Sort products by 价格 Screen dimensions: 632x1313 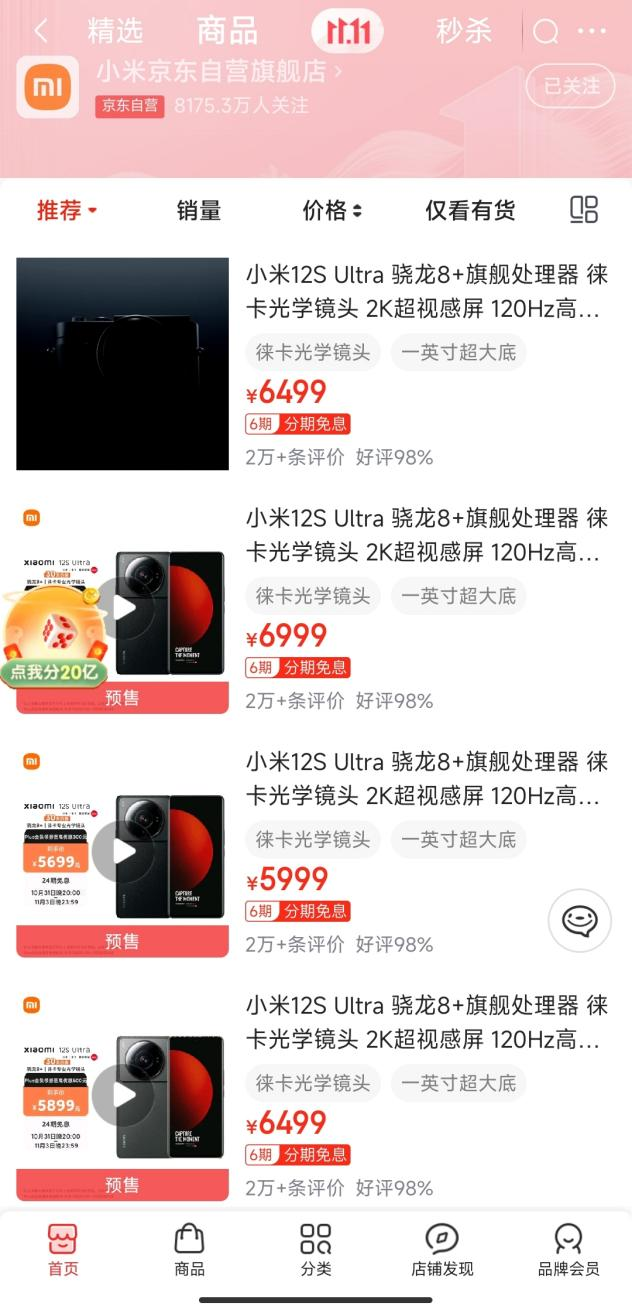tap(332, 211)
